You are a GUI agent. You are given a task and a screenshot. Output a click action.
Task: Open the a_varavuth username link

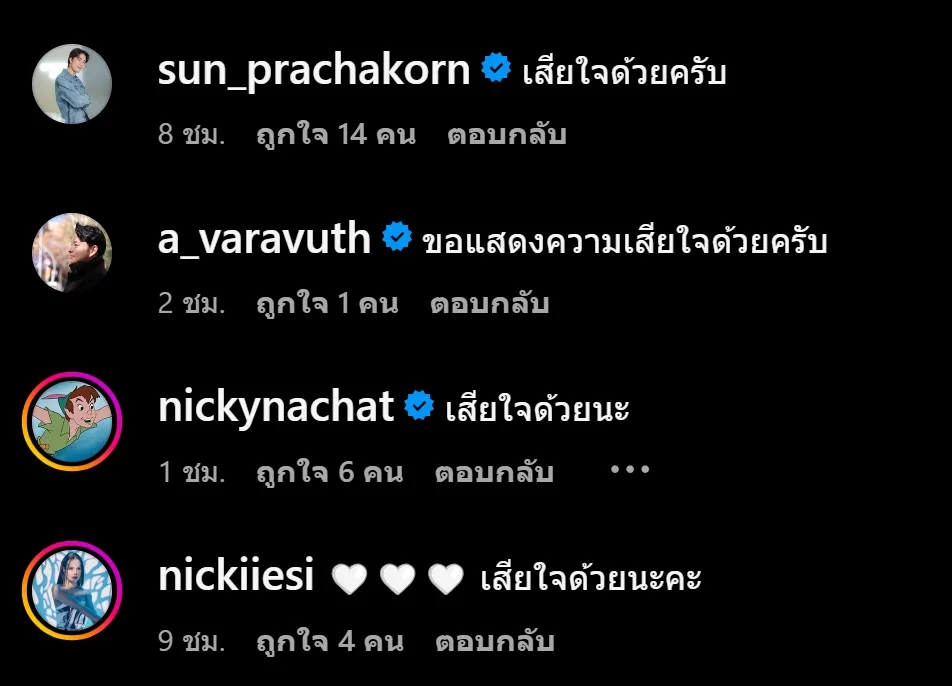[265, 240]
